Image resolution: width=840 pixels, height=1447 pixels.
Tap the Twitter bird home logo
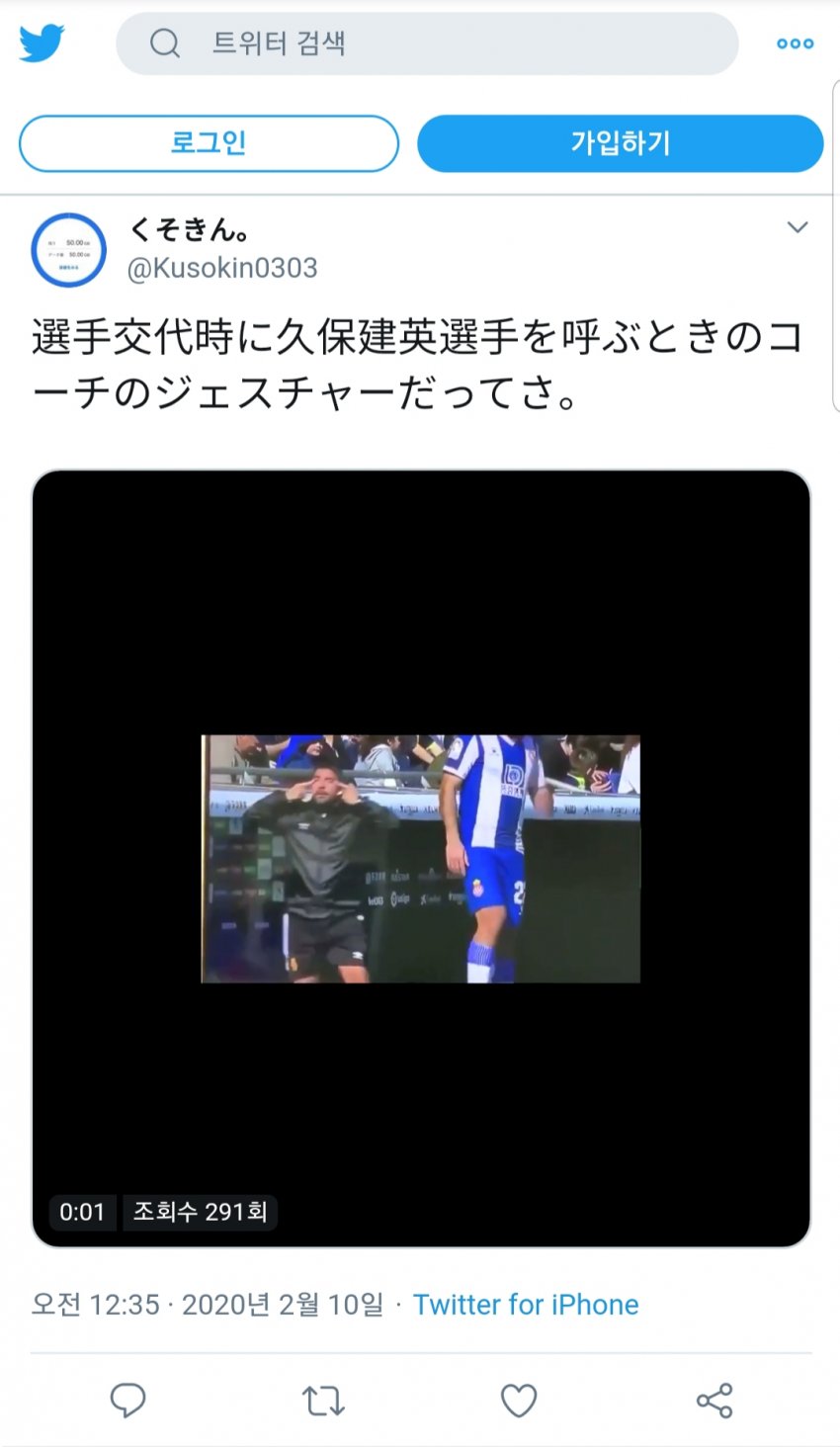42,43
